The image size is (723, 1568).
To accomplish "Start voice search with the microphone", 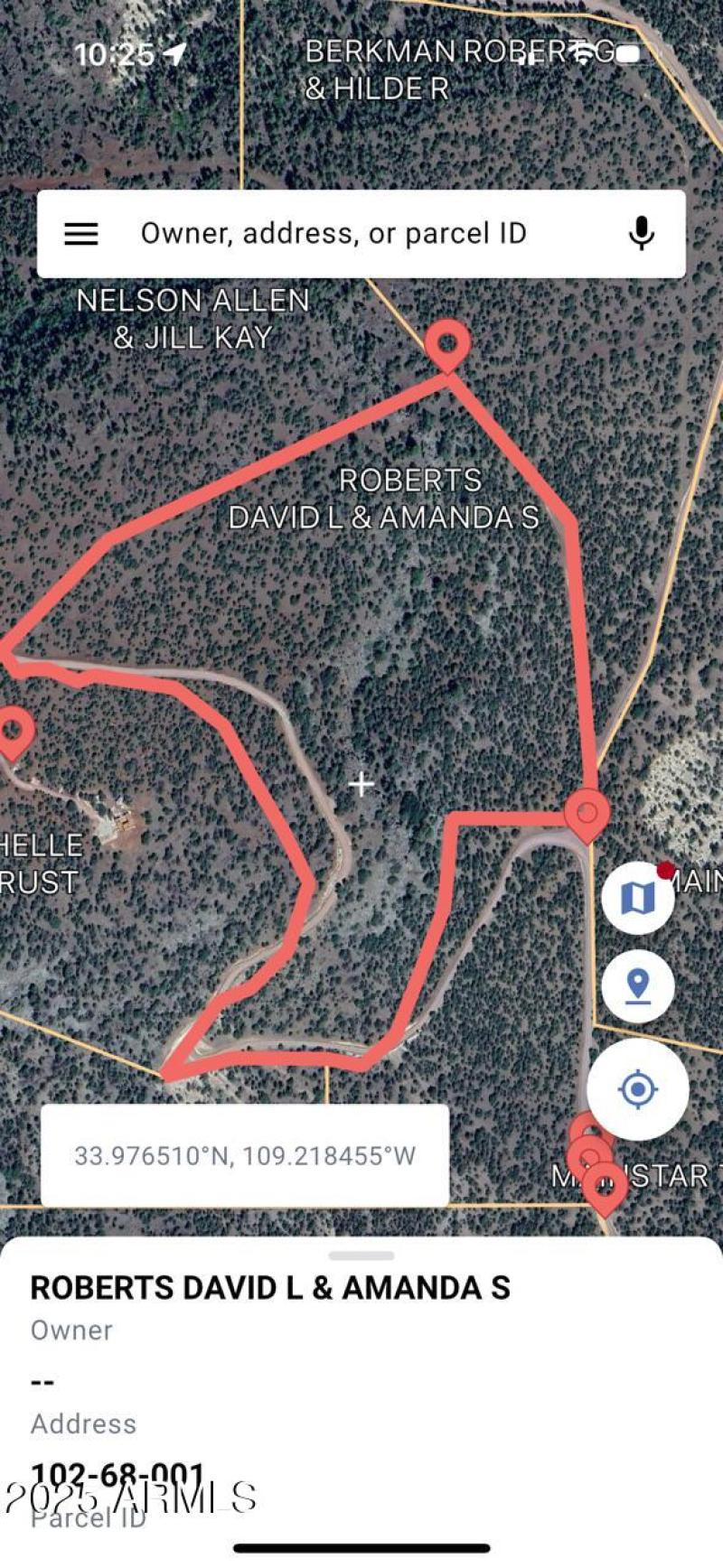I will [x=642, y=234].
